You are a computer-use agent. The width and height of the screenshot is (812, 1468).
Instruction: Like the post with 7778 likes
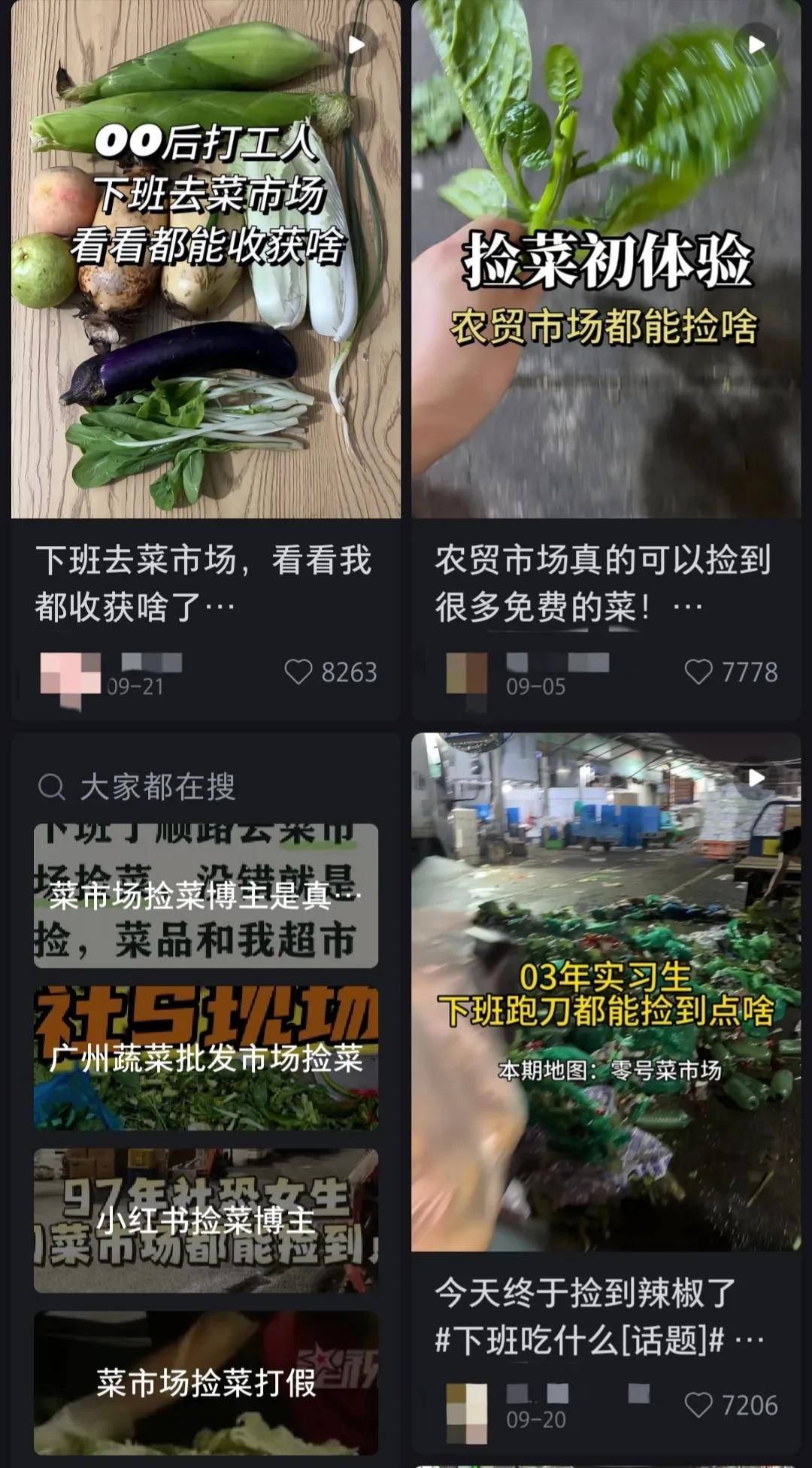[x=698, y=672]
